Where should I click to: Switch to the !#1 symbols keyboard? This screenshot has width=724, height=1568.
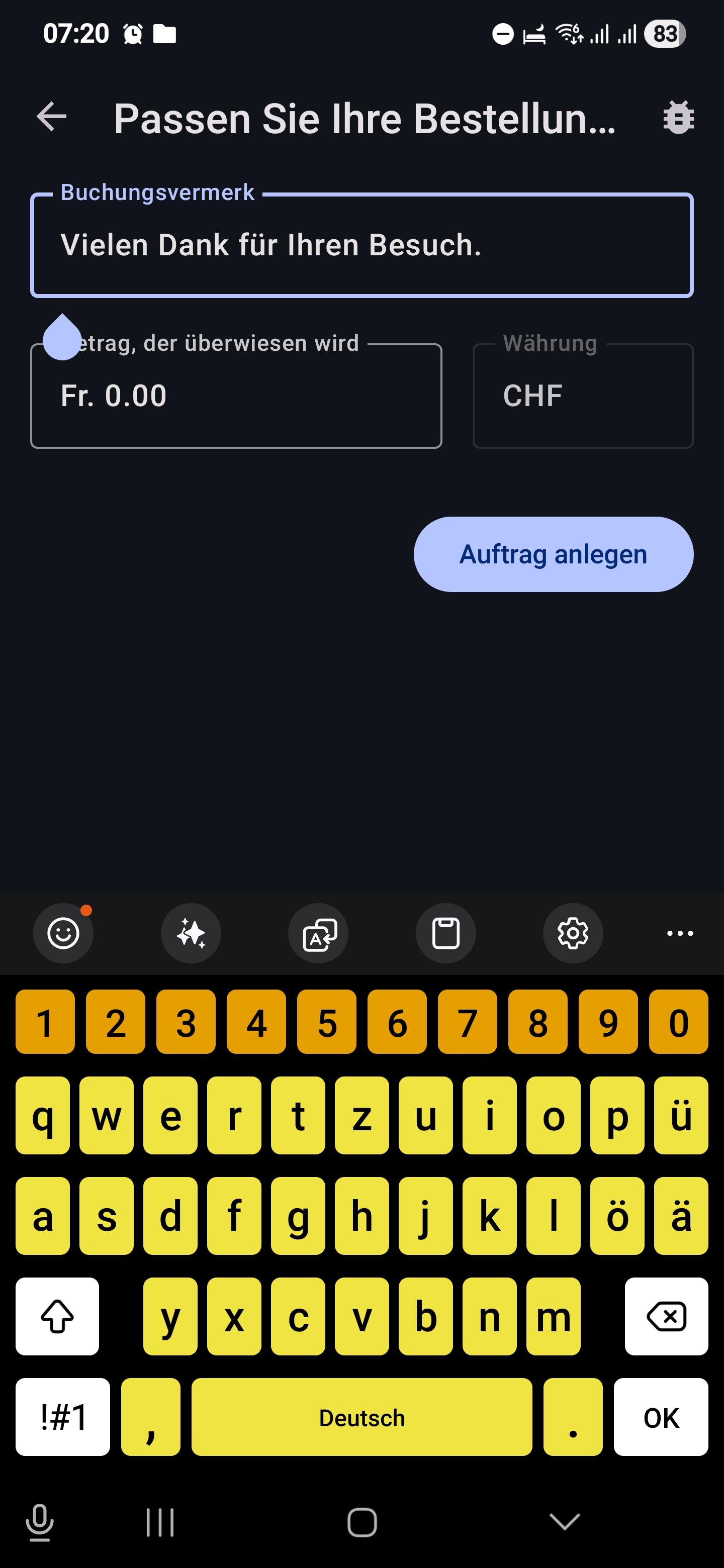point(63,1418)
